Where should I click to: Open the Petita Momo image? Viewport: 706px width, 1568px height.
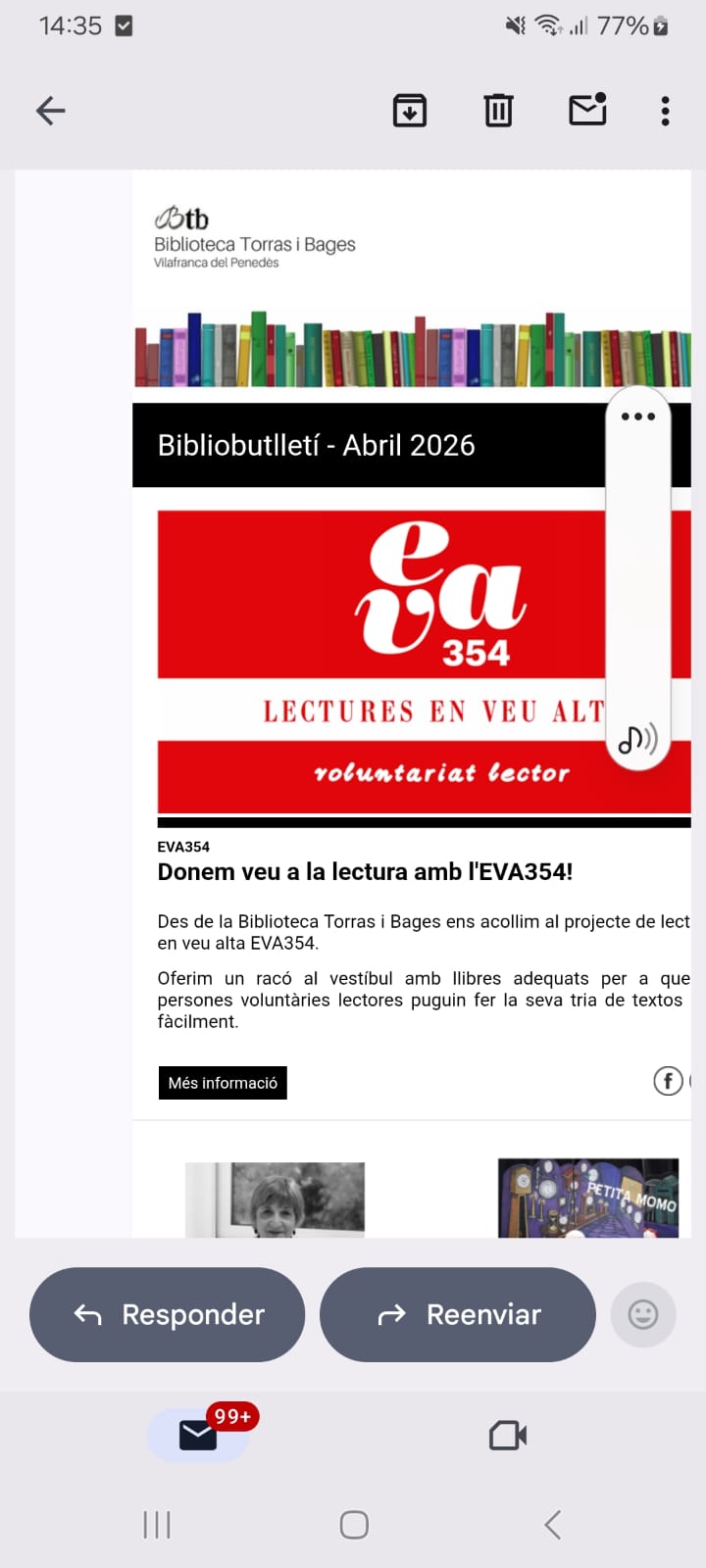tap(587, 1198)
